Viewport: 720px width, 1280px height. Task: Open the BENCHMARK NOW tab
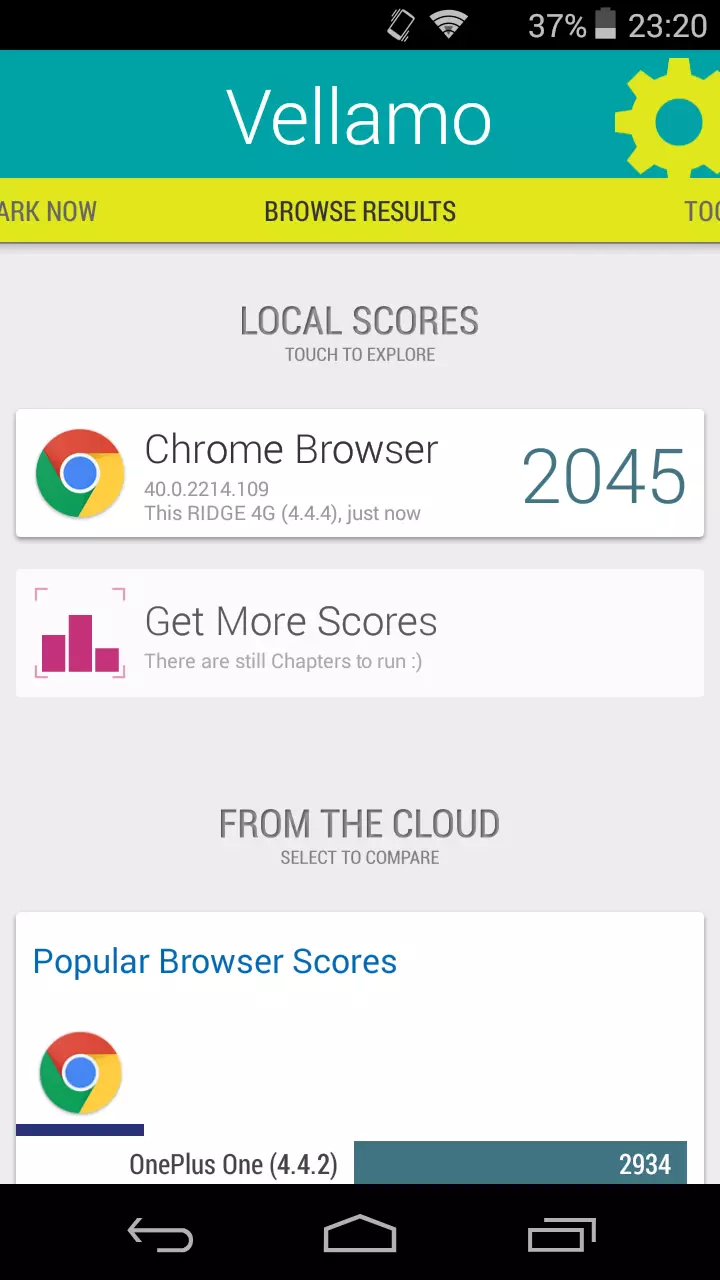click(48, 211)
